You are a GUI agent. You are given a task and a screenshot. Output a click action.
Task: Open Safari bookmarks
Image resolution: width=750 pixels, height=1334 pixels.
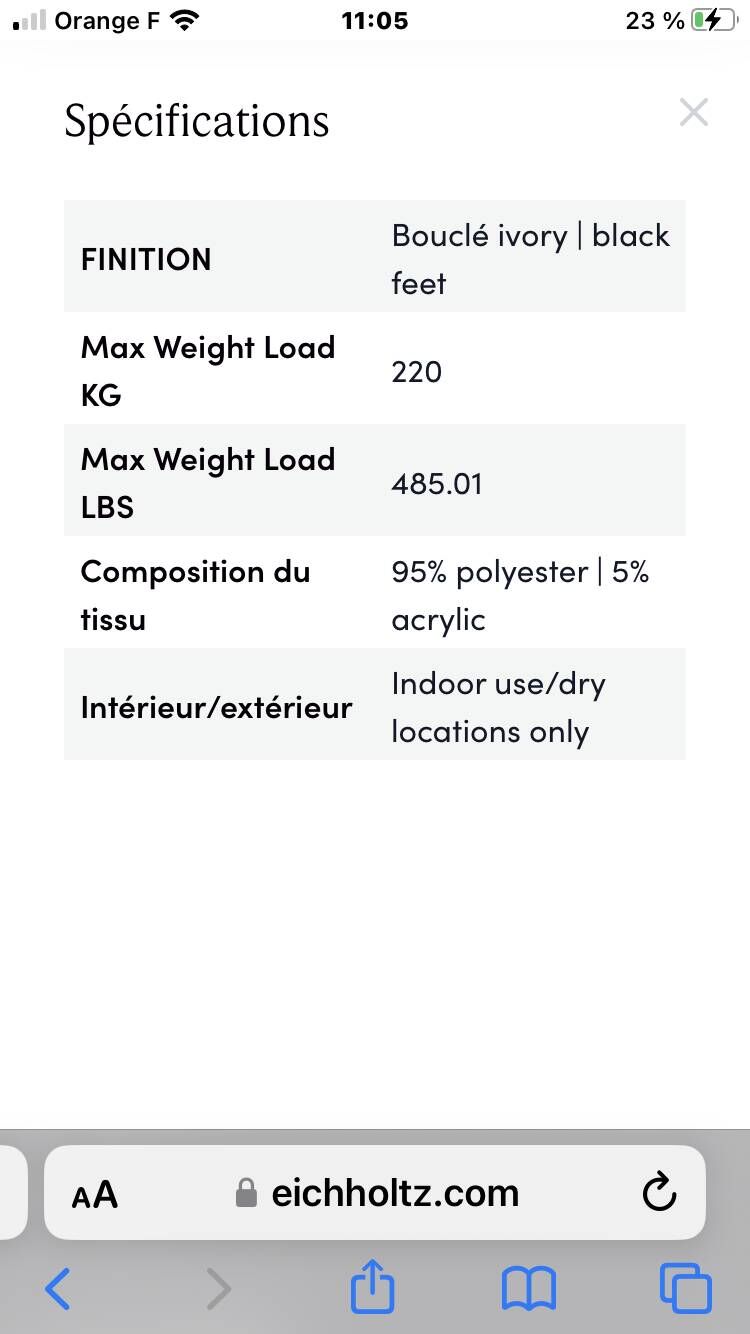[528, 1289]
